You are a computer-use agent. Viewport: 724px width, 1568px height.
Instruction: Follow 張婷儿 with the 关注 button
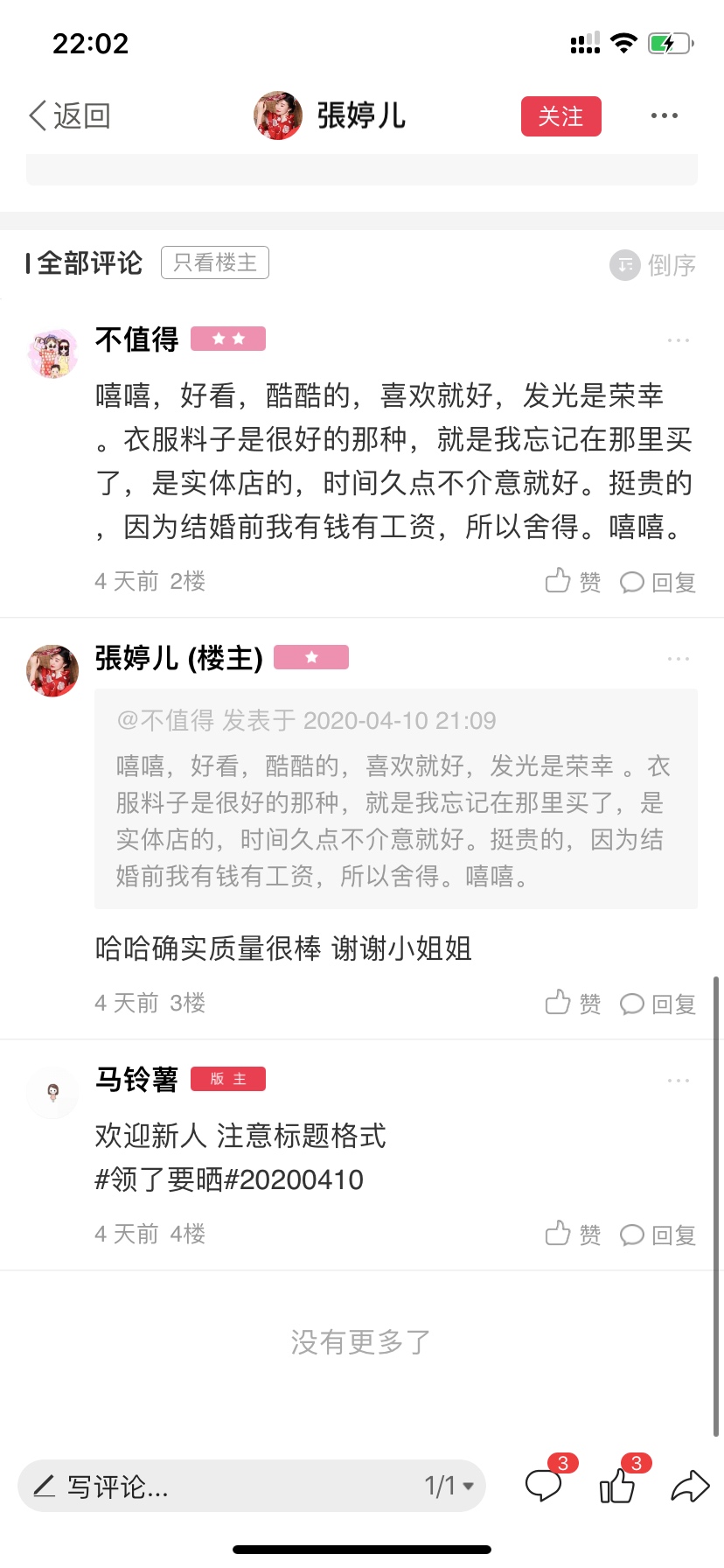pyautogui.click(x=560, y=116)
